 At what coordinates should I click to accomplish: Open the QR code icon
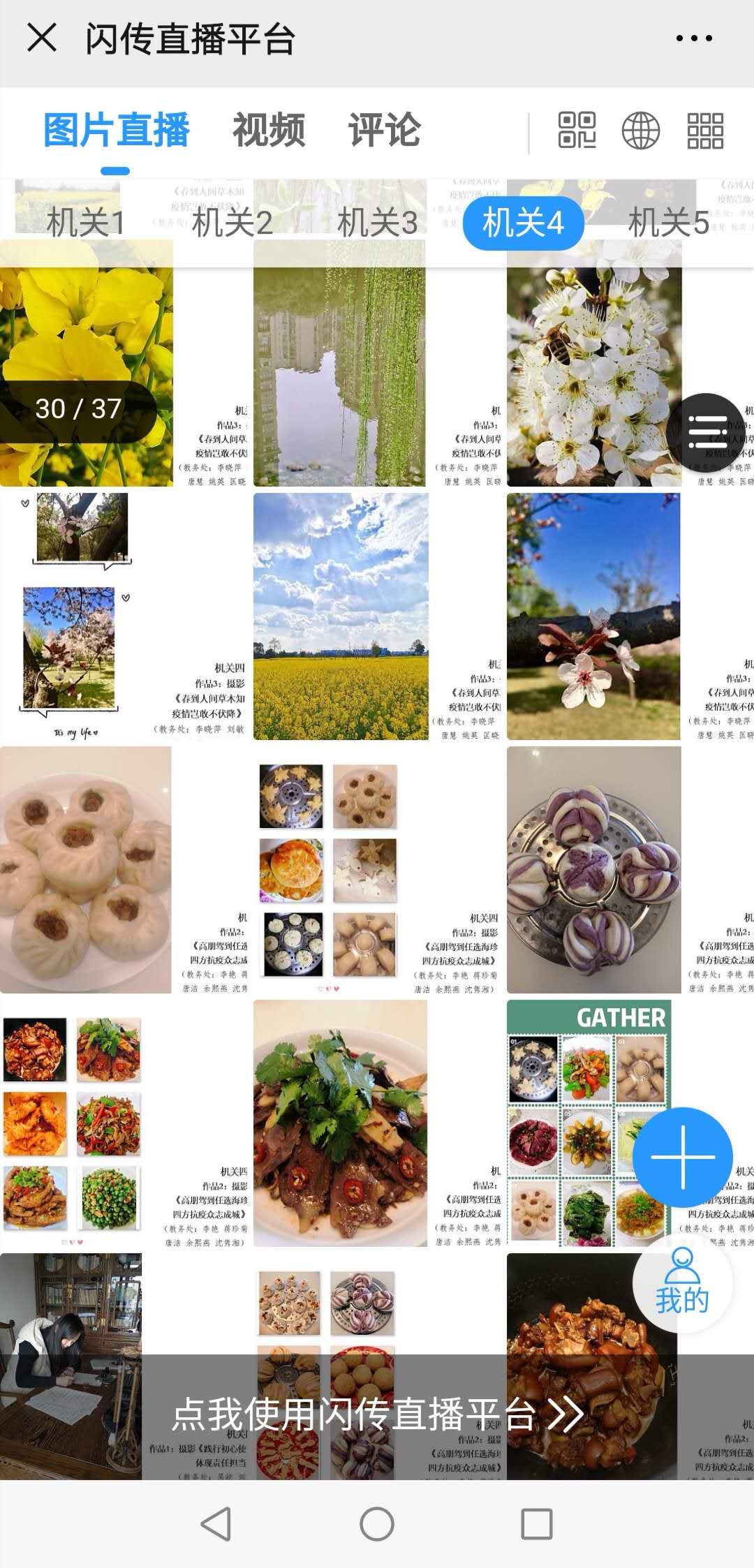[577, 131]
